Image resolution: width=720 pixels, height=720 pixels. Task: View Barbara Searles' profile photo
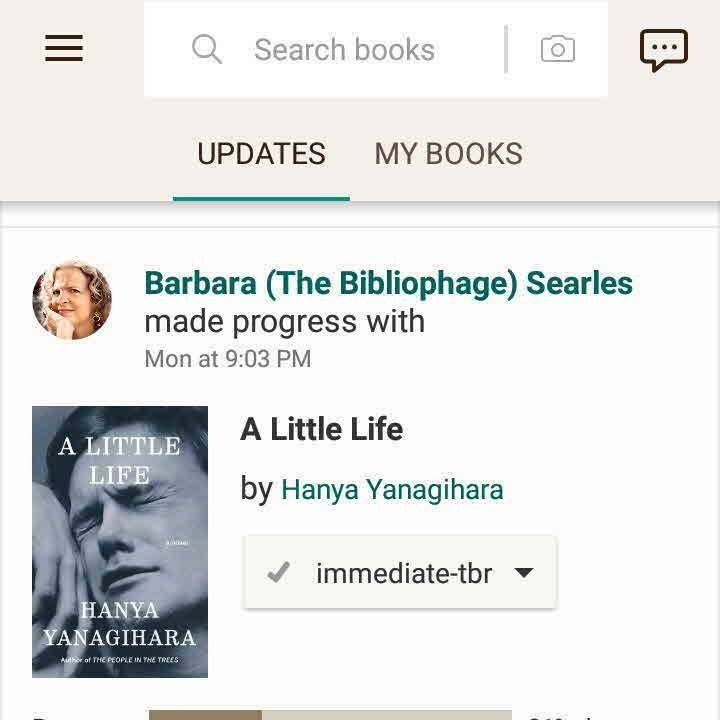(72, 300)
